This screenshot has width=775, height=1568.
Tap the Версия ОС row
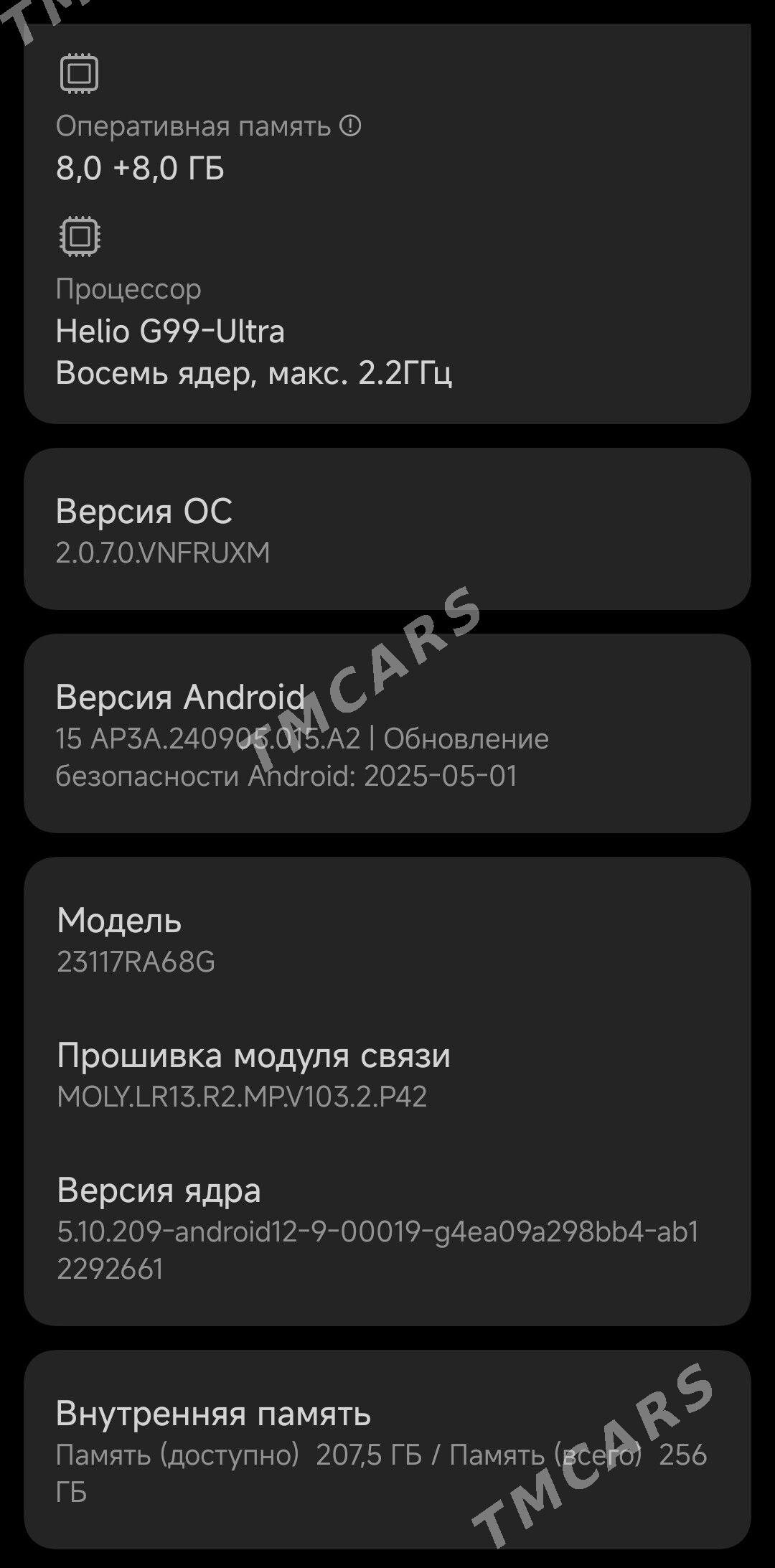[387, 529]
